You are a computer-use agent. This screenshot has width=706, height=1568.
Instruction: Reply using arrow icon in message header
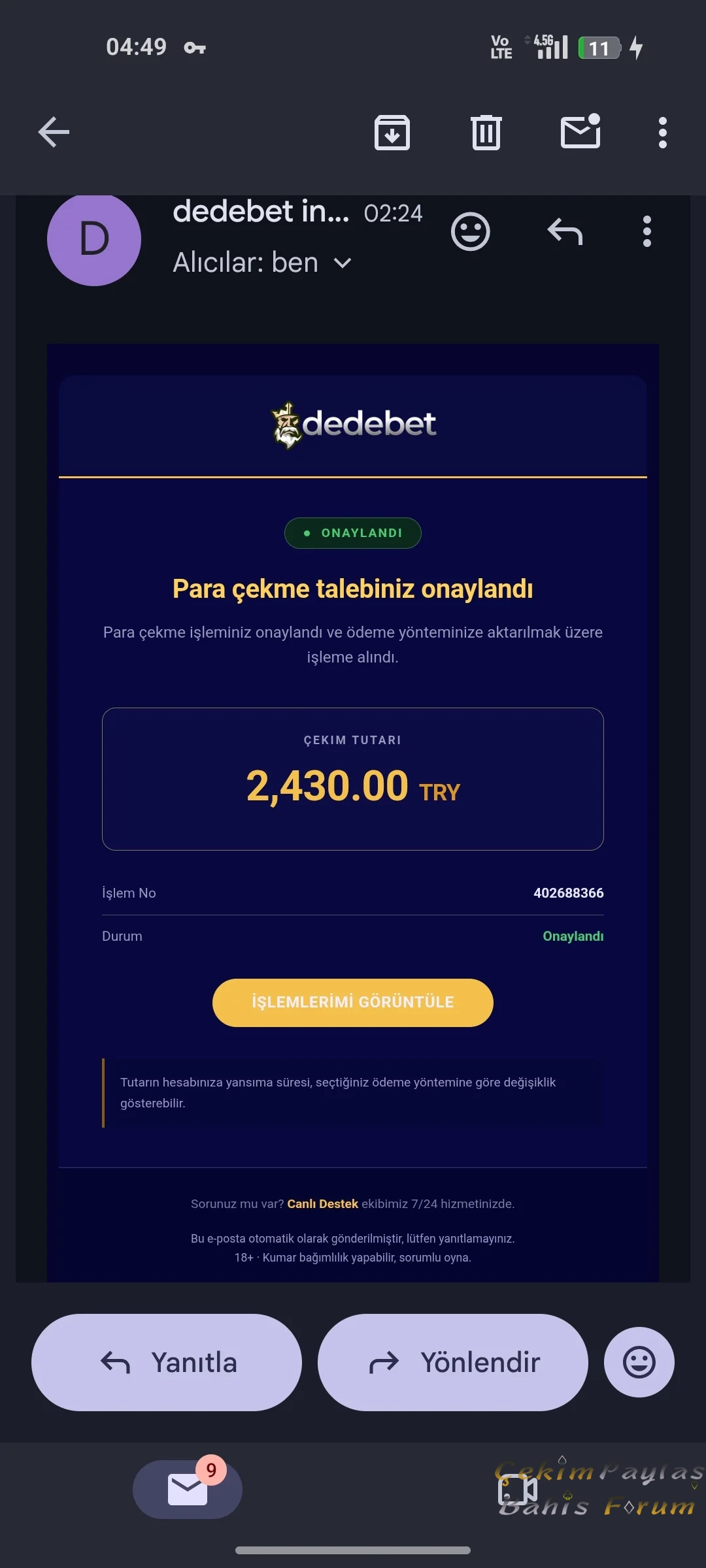(x=565, y=232)
